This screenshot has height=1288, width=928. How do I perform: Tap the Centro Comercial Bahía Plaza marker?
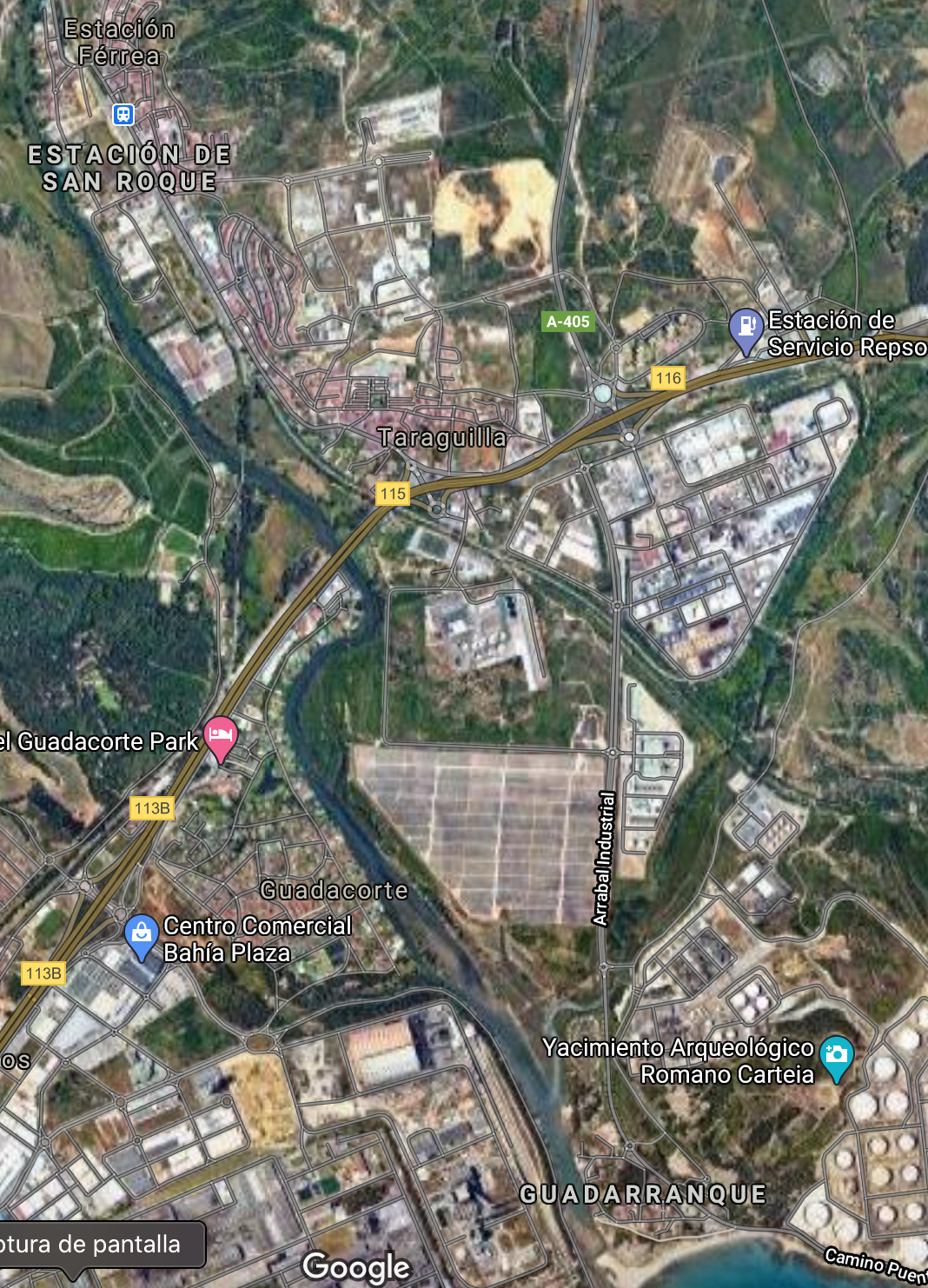pyautogui.click(x=141, y=936)
